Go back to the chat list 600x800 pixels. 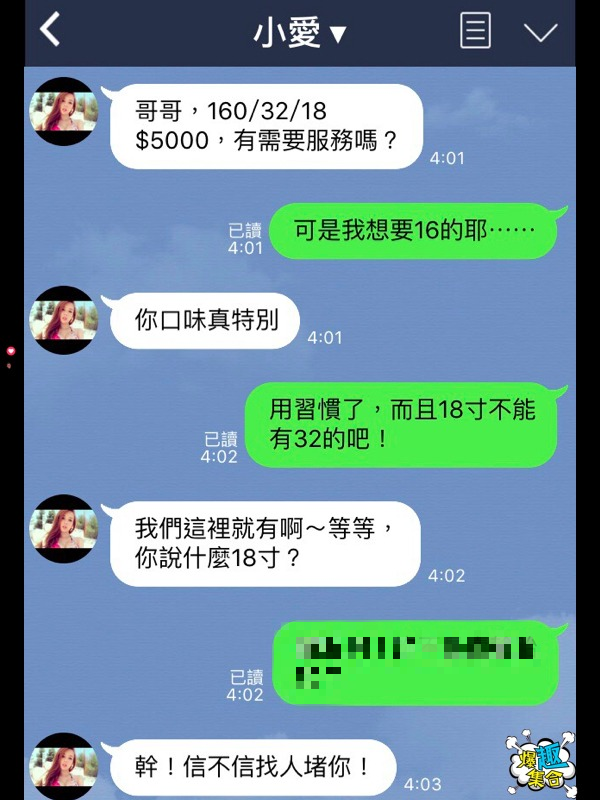pyautogui.click(x=50, y=30)
